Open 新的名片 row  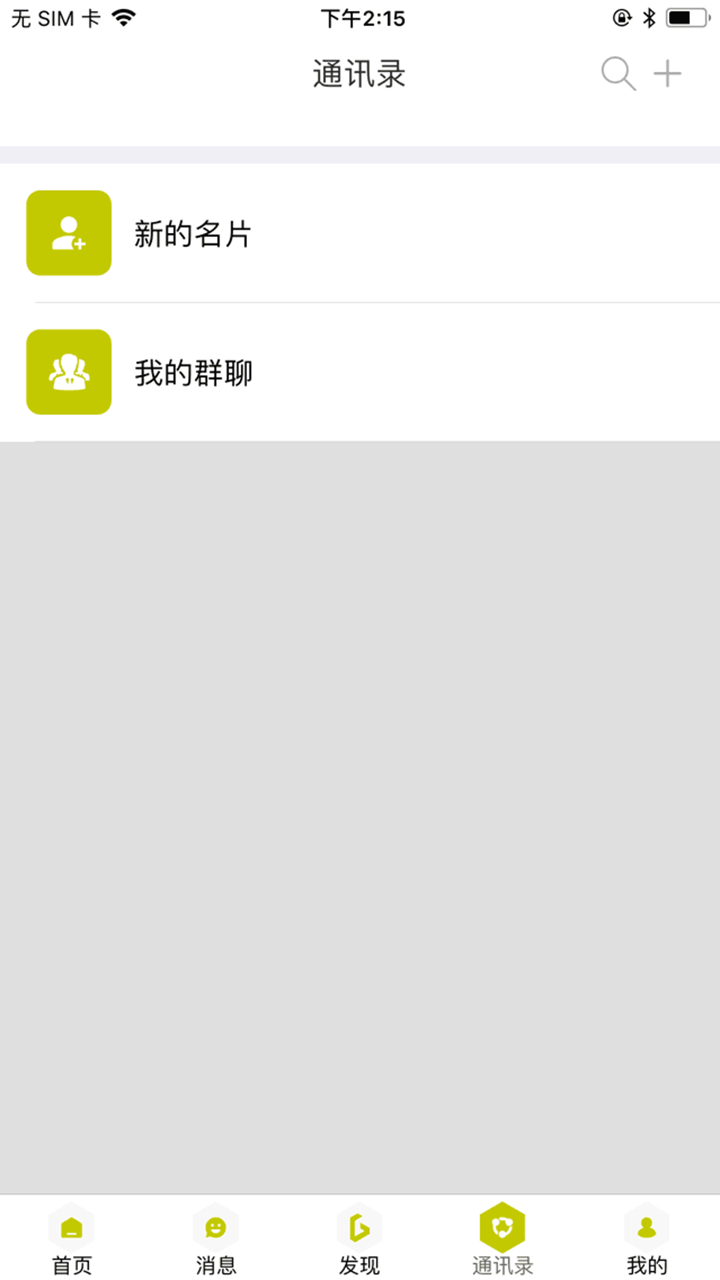(x=360, y=233)
